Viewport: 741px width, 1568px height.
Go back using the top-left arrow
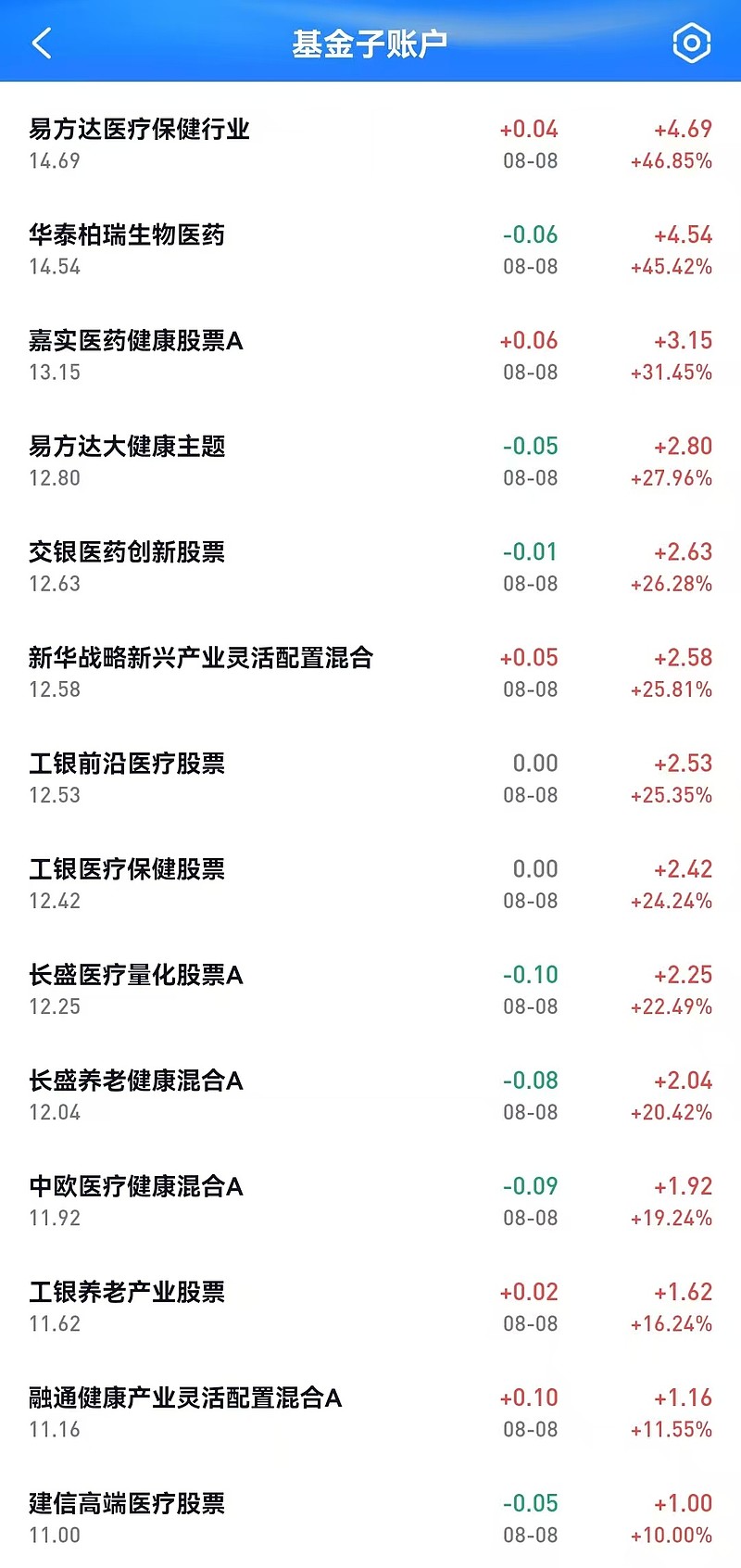(42, 43)
